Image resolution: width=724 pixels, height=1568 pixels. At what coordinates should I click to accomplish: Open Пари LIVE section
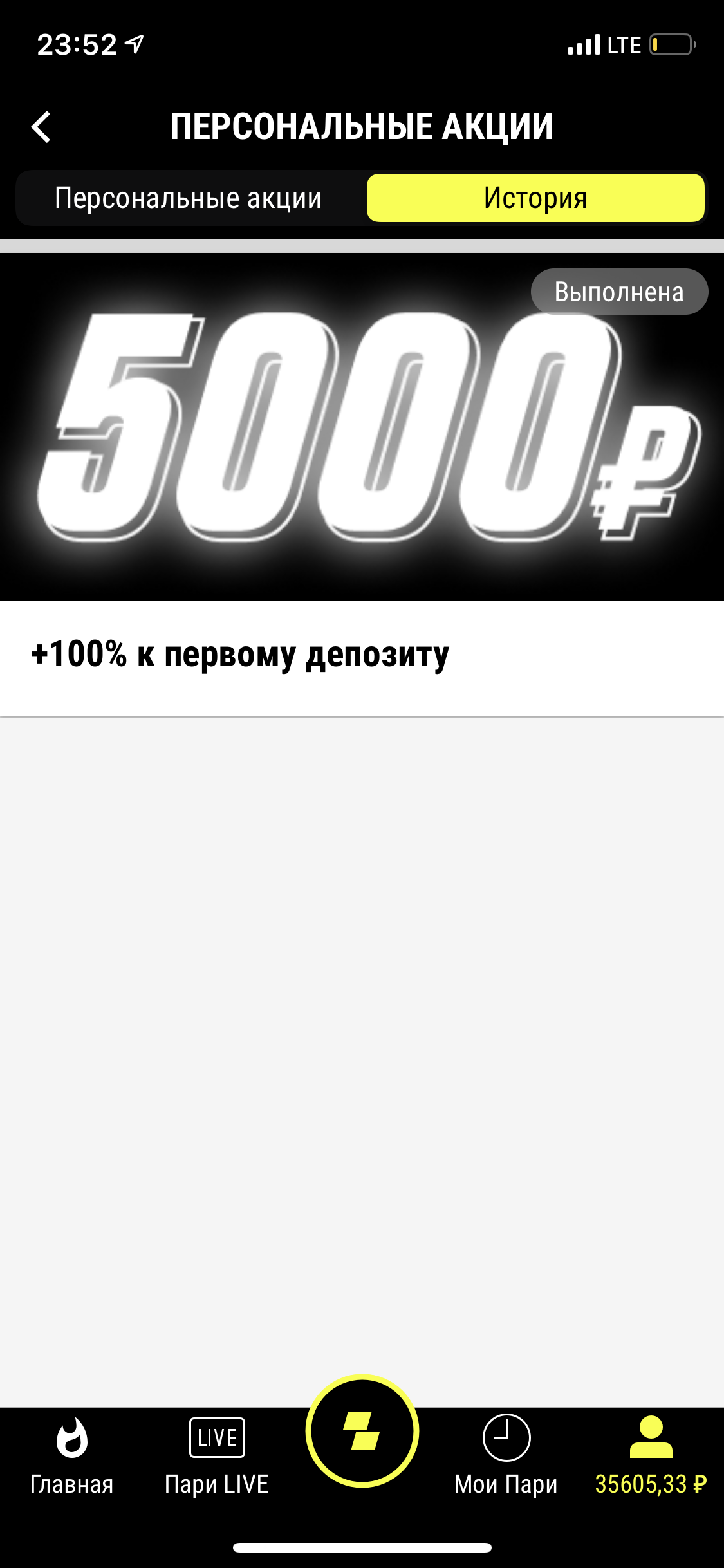[x=217, y=1456]
